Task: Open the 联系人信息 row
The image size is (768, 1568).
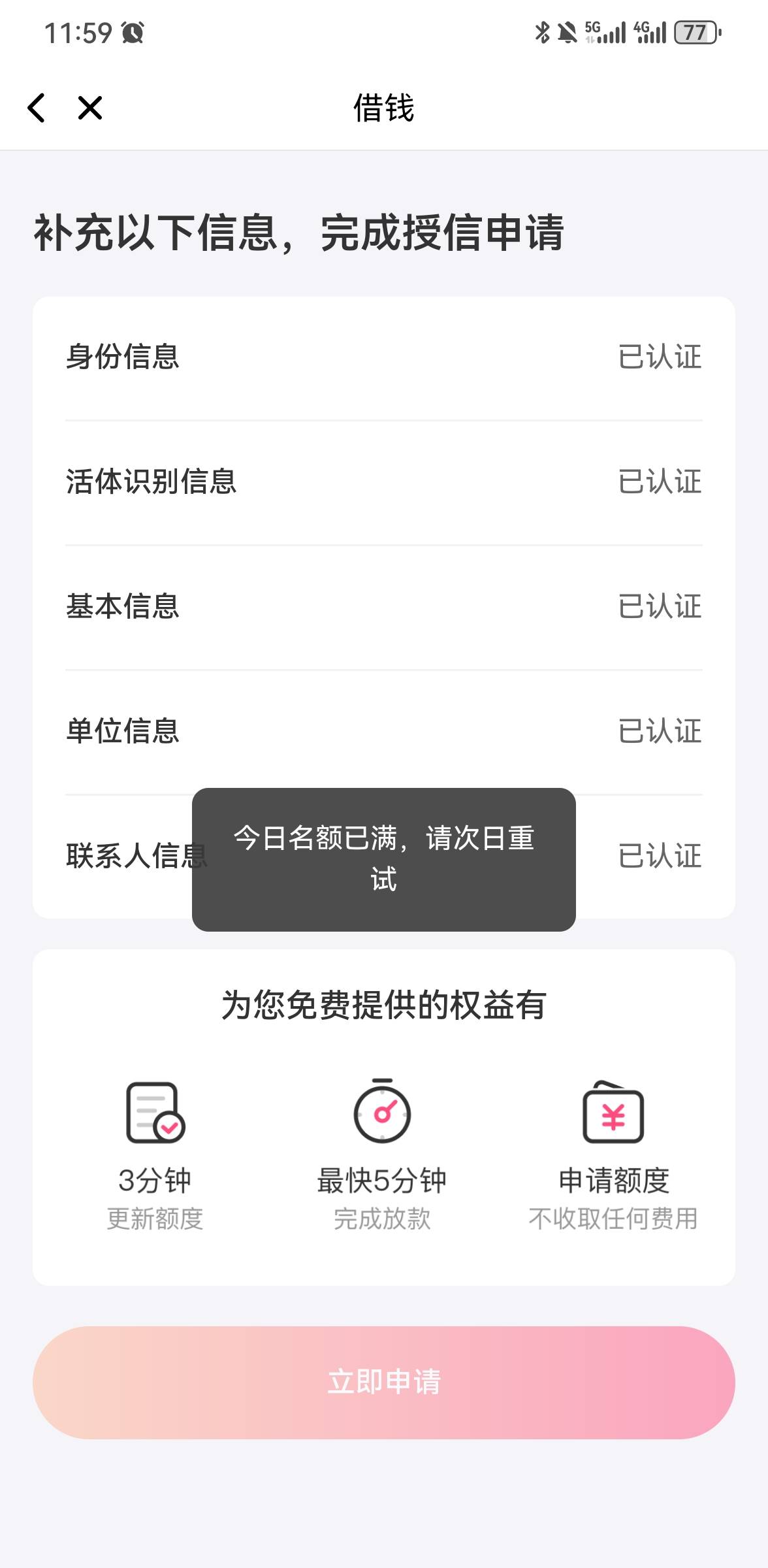Action: (384, 857)
